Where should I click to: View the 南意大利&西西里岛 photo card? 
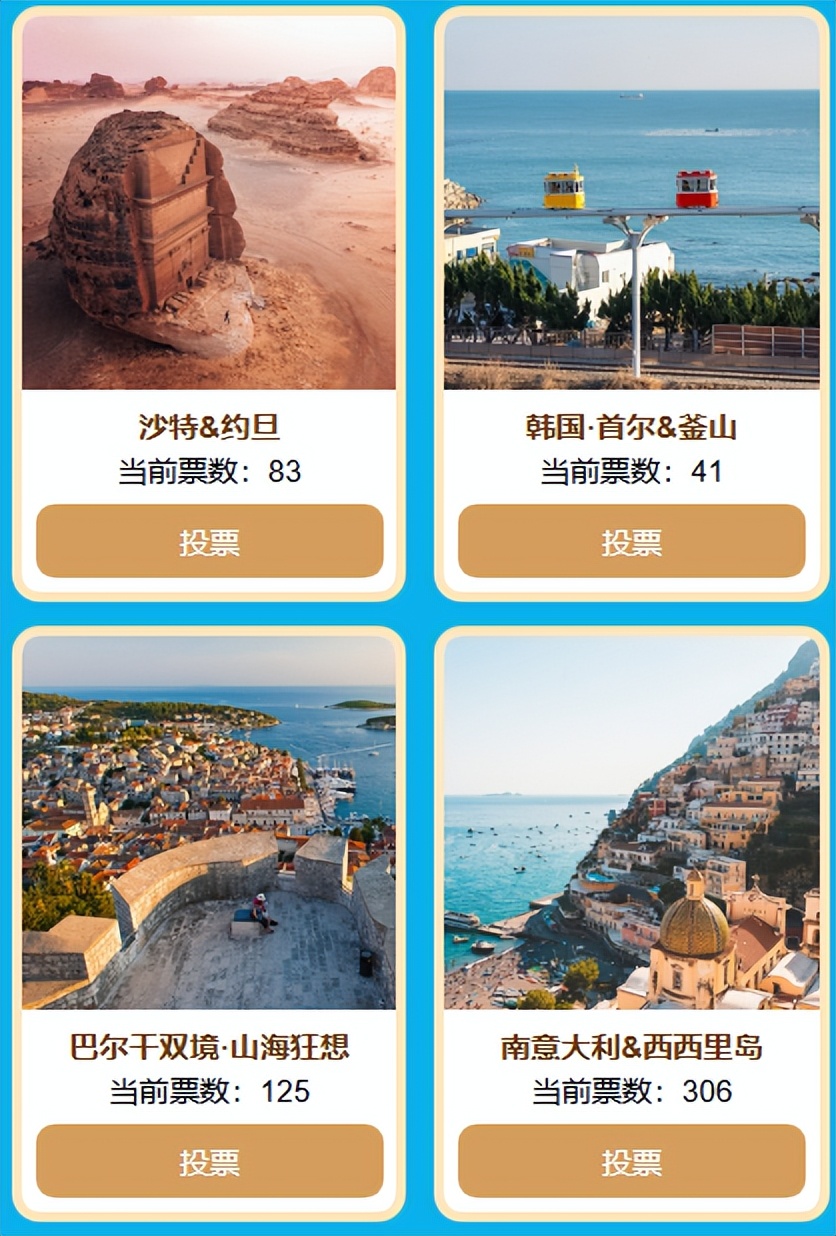tap(631, 823)
